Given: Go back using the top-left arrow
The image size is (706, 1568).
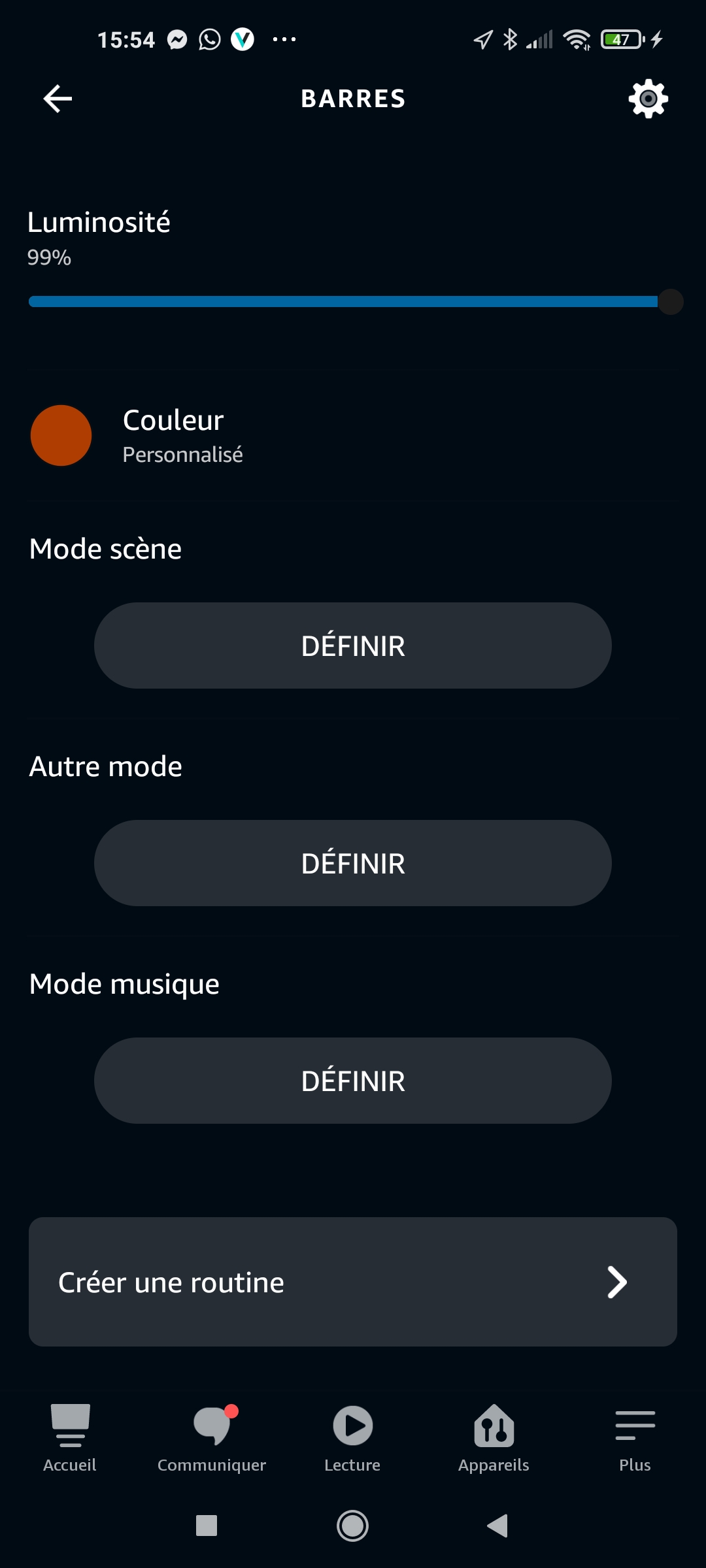Looking at the screenshot, I should tap(58, 99).
